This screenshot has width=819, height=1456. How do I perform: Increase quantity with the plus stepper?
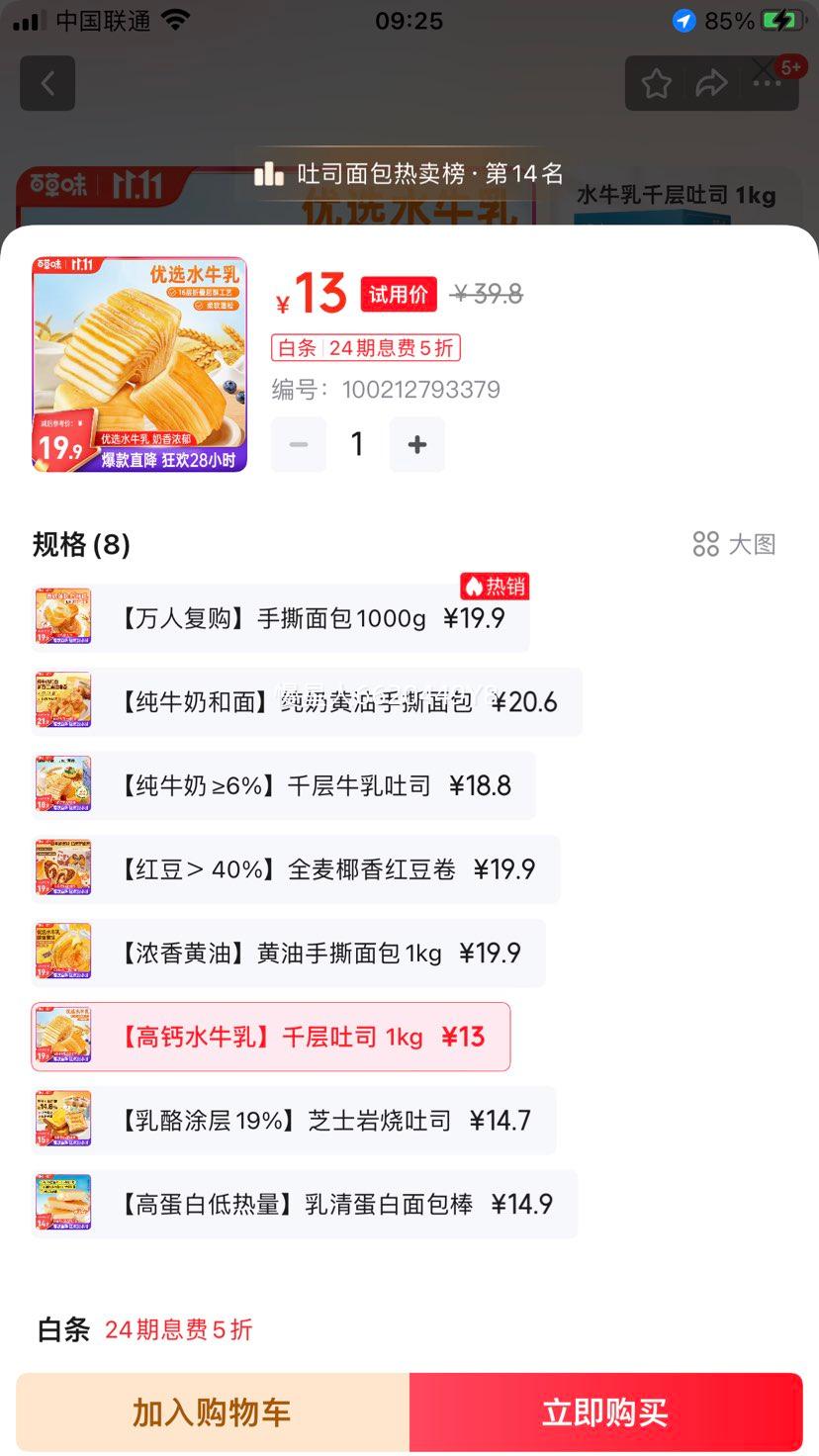(x=416, y=444)
